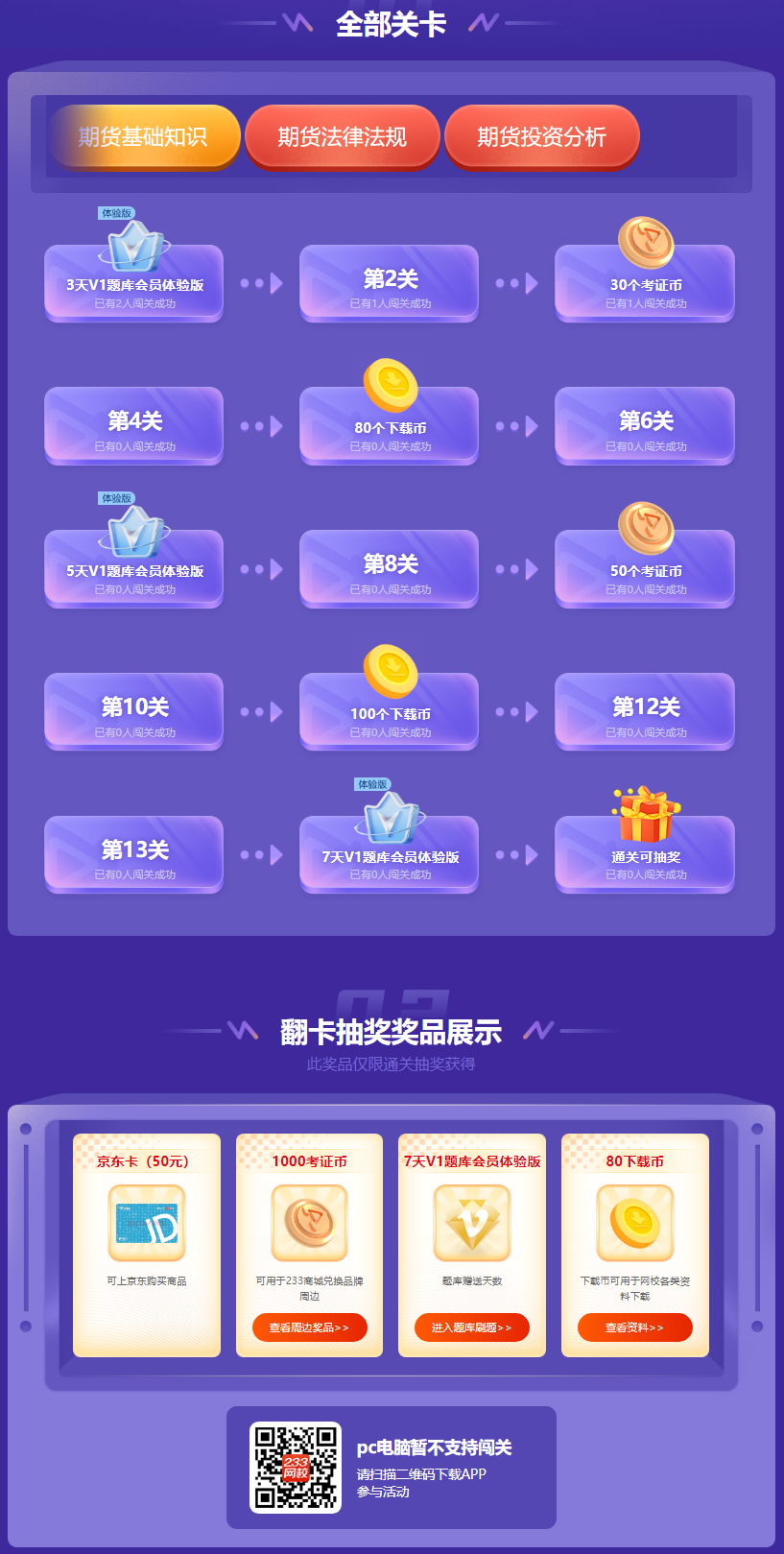Viewport: 784px width, 1554px height.
Task: Open level 第8关
Action: (x=390, y=569)
